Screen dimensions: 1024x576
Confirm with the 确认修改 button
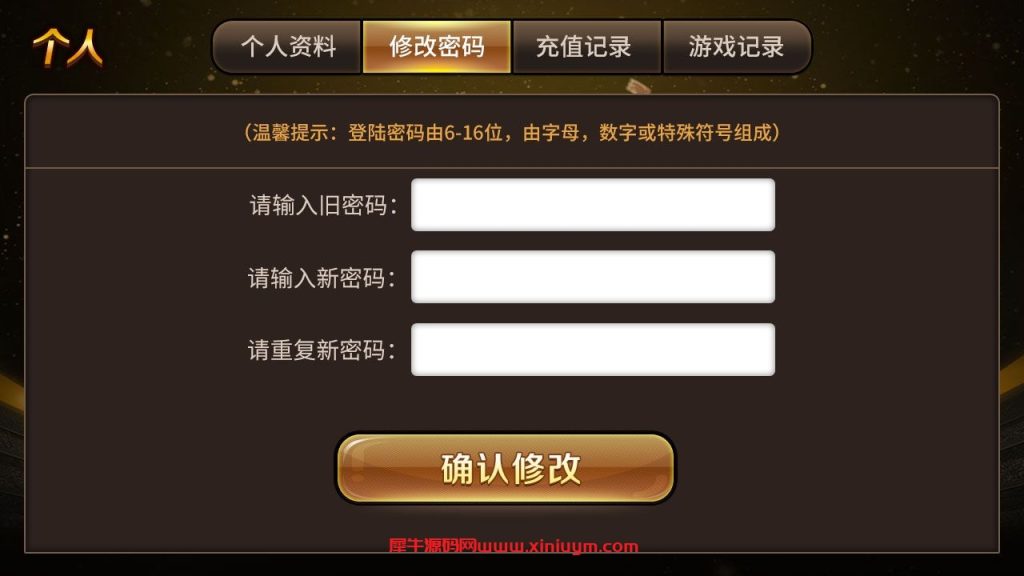click(506, 468)
